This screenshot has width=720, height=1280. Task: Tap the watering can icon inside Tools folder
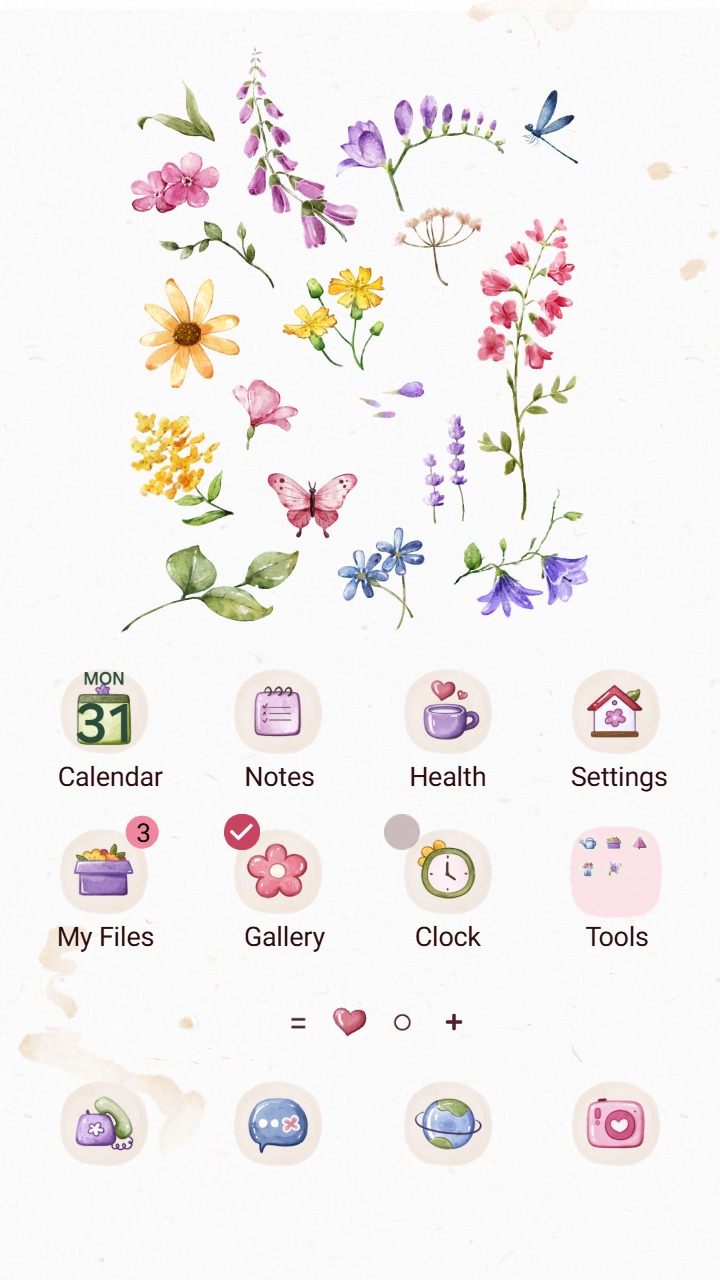point(589,843)
